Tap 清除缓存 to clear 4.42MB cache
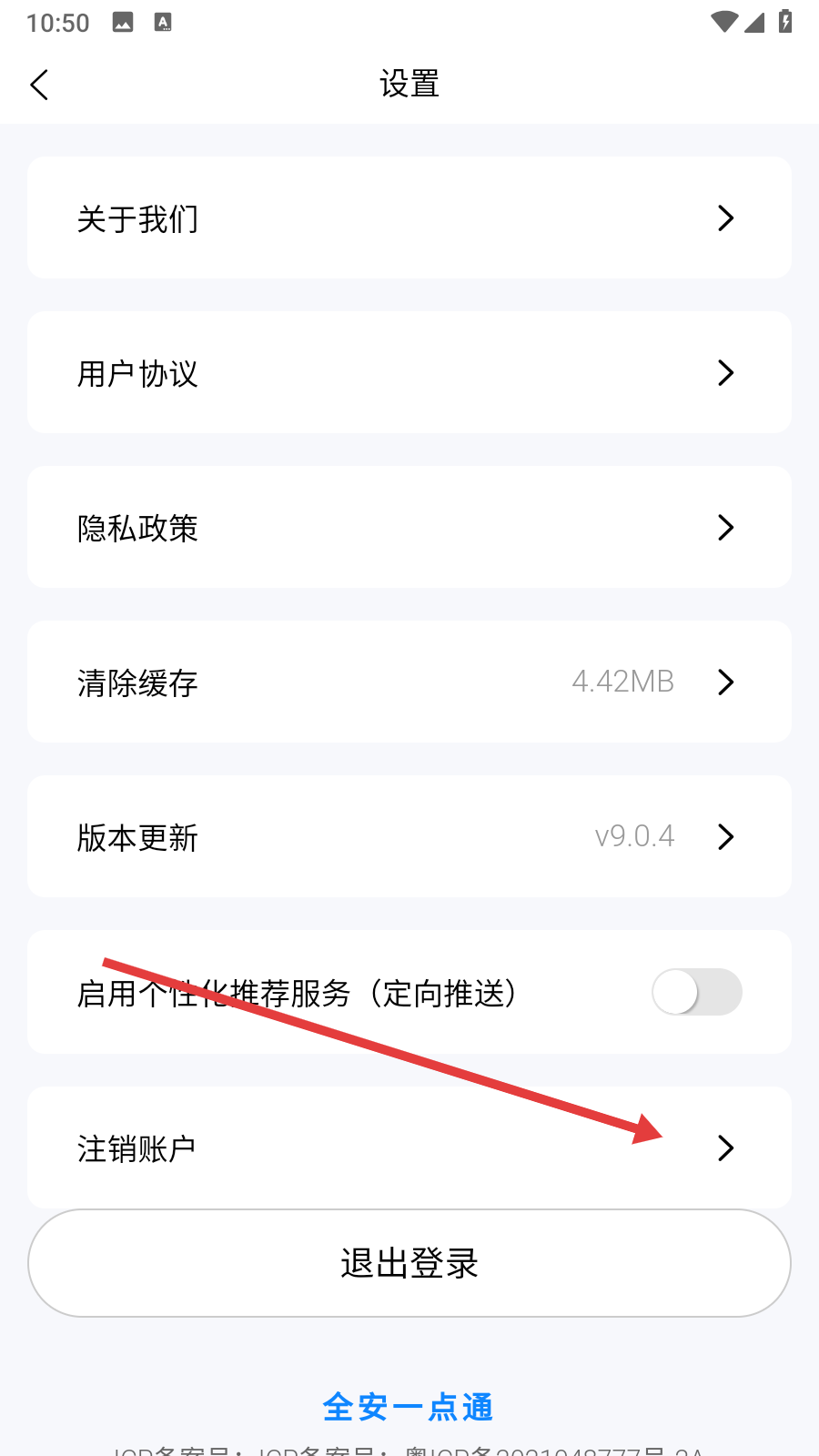The height and width of the screenshot is (1456, 819). click(409, 682)
